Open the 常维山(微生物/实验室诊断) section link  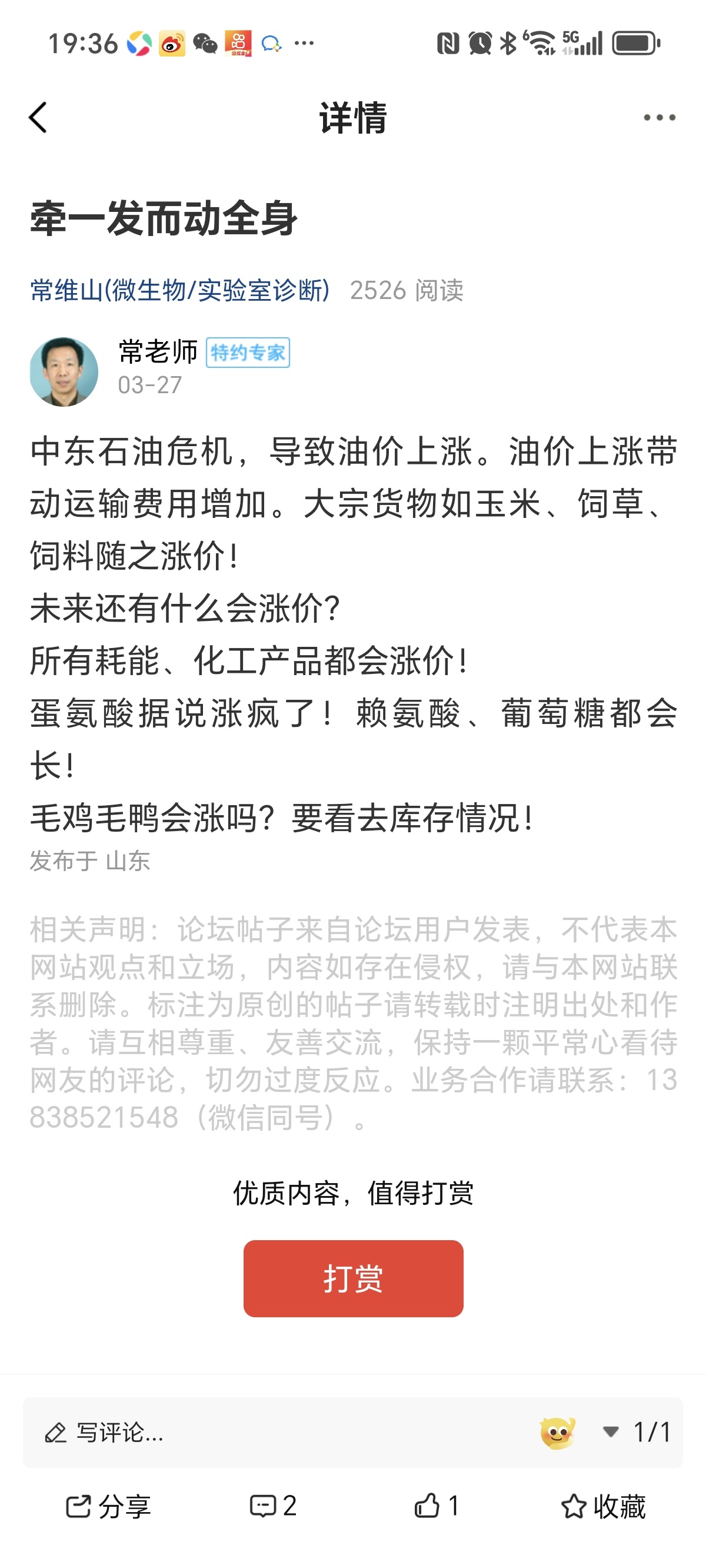tap(180, 290)
